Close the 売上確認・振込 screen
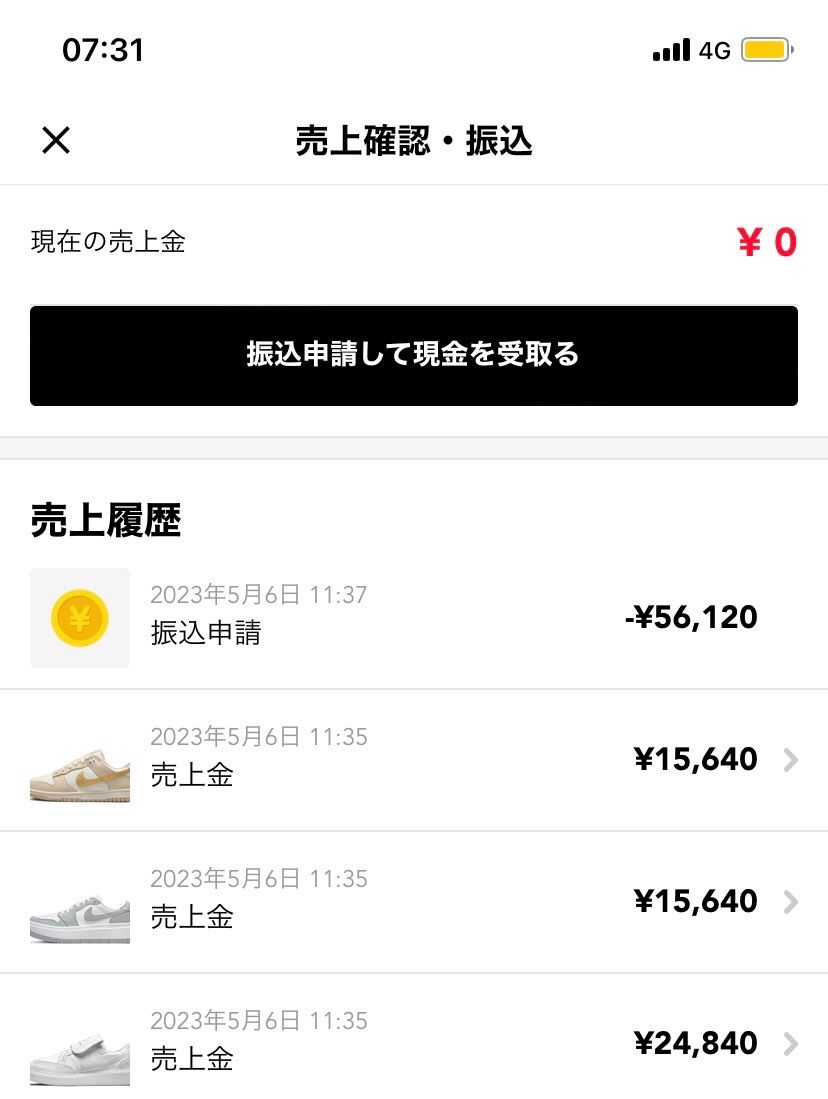Viewport: 828px width, 1099px height. [x=56, y=140]
